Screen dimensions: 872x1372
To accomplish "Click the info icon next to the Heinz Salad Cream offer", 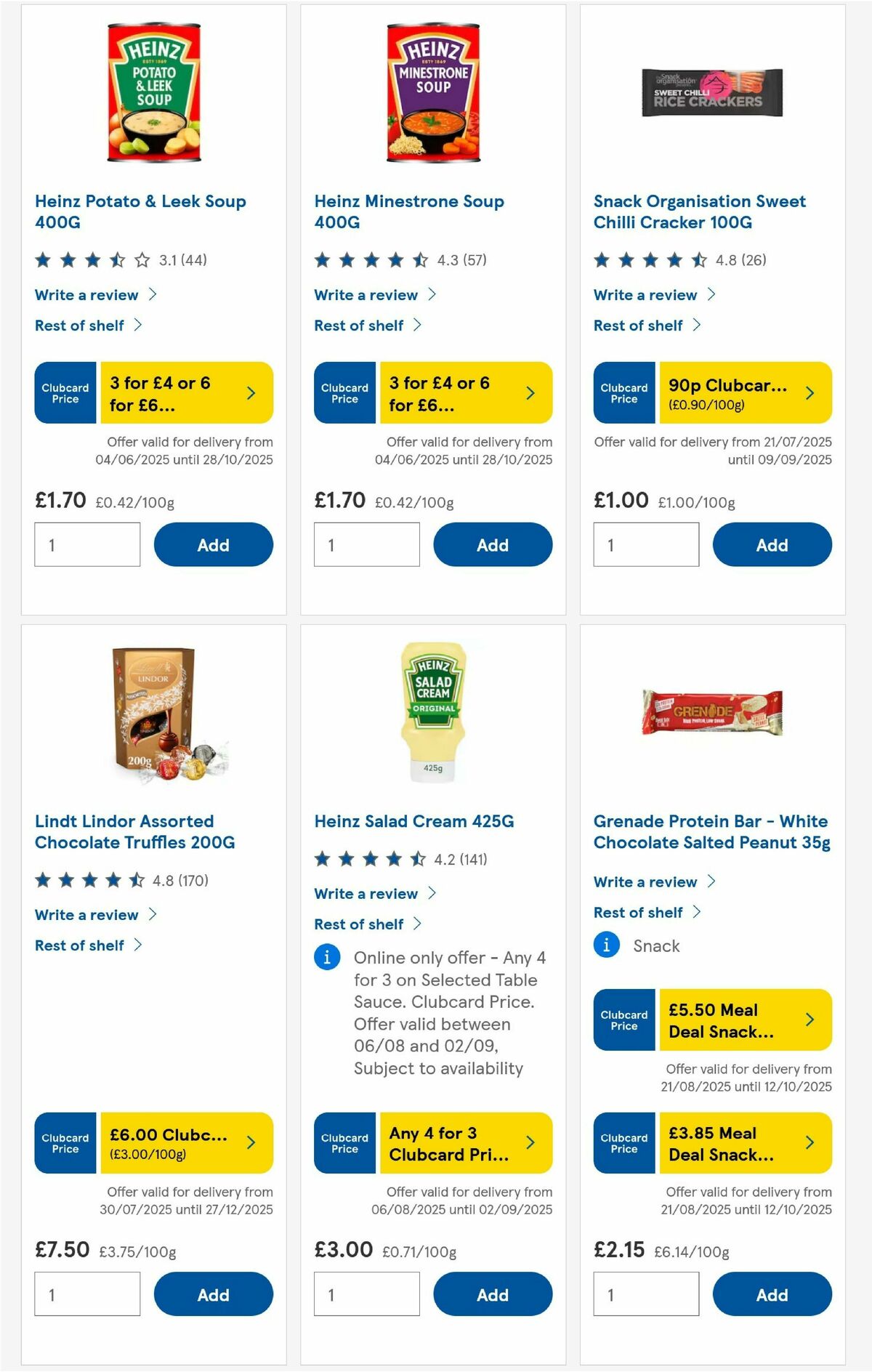I will click(327, 958).
